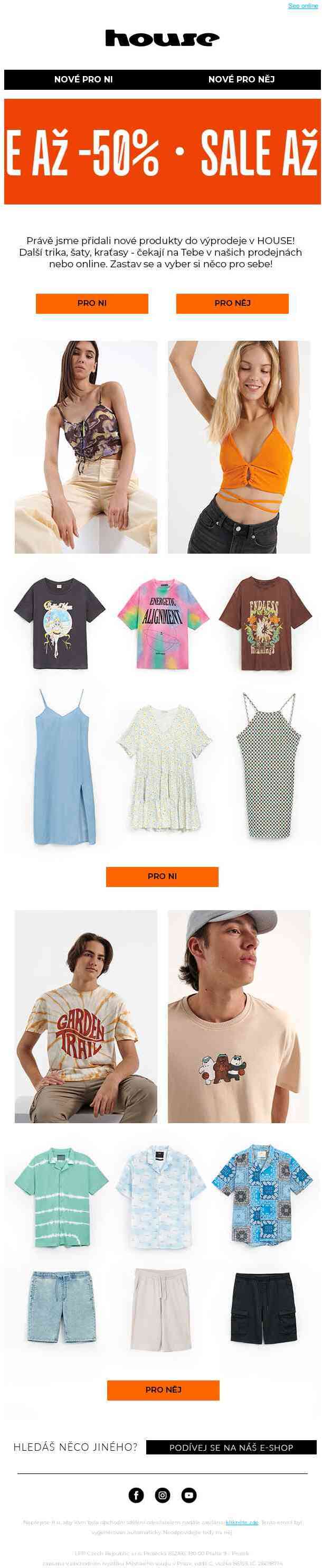Open the brown Endless t-shirt
This screenshot has width=322, height=1568.
(265, 624)
